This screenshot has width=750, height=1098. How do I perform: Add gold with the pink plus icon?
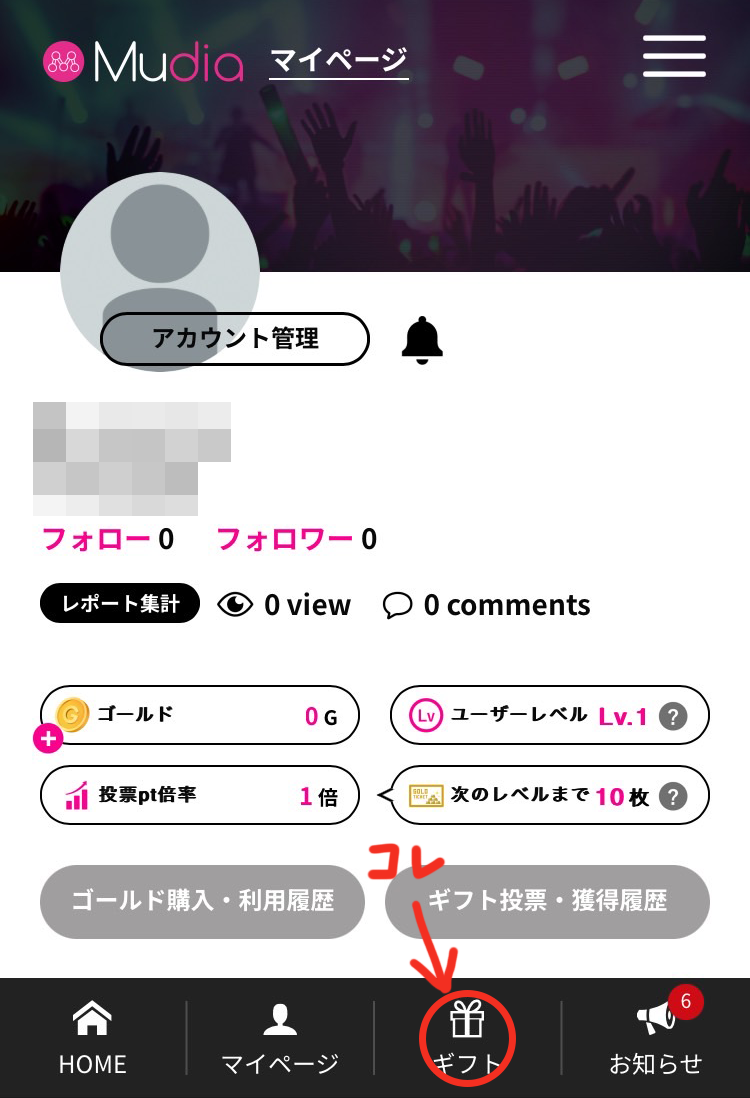(48, 739)
